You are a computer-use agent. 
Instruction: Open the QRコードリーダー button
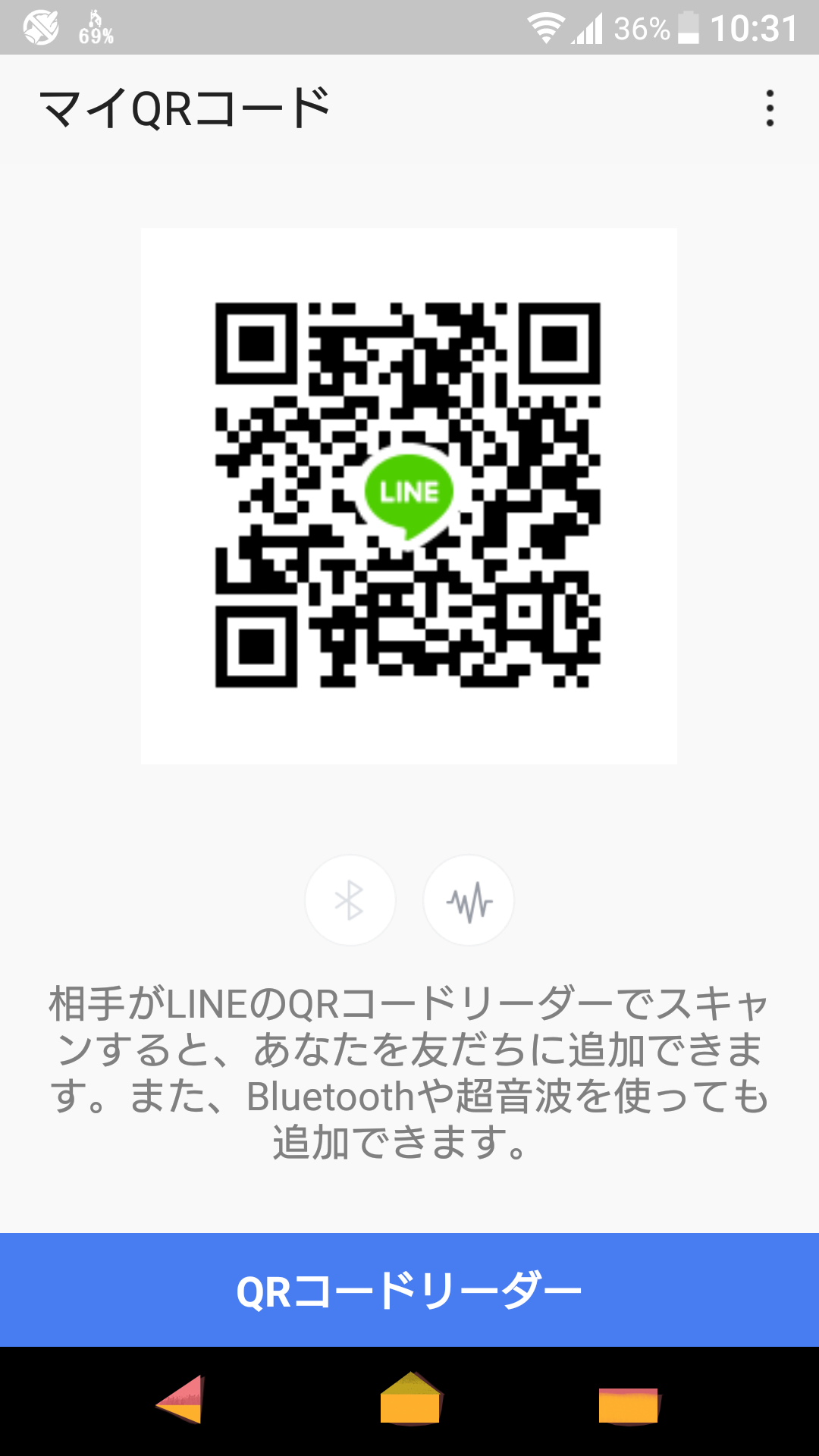[409, 1290]
